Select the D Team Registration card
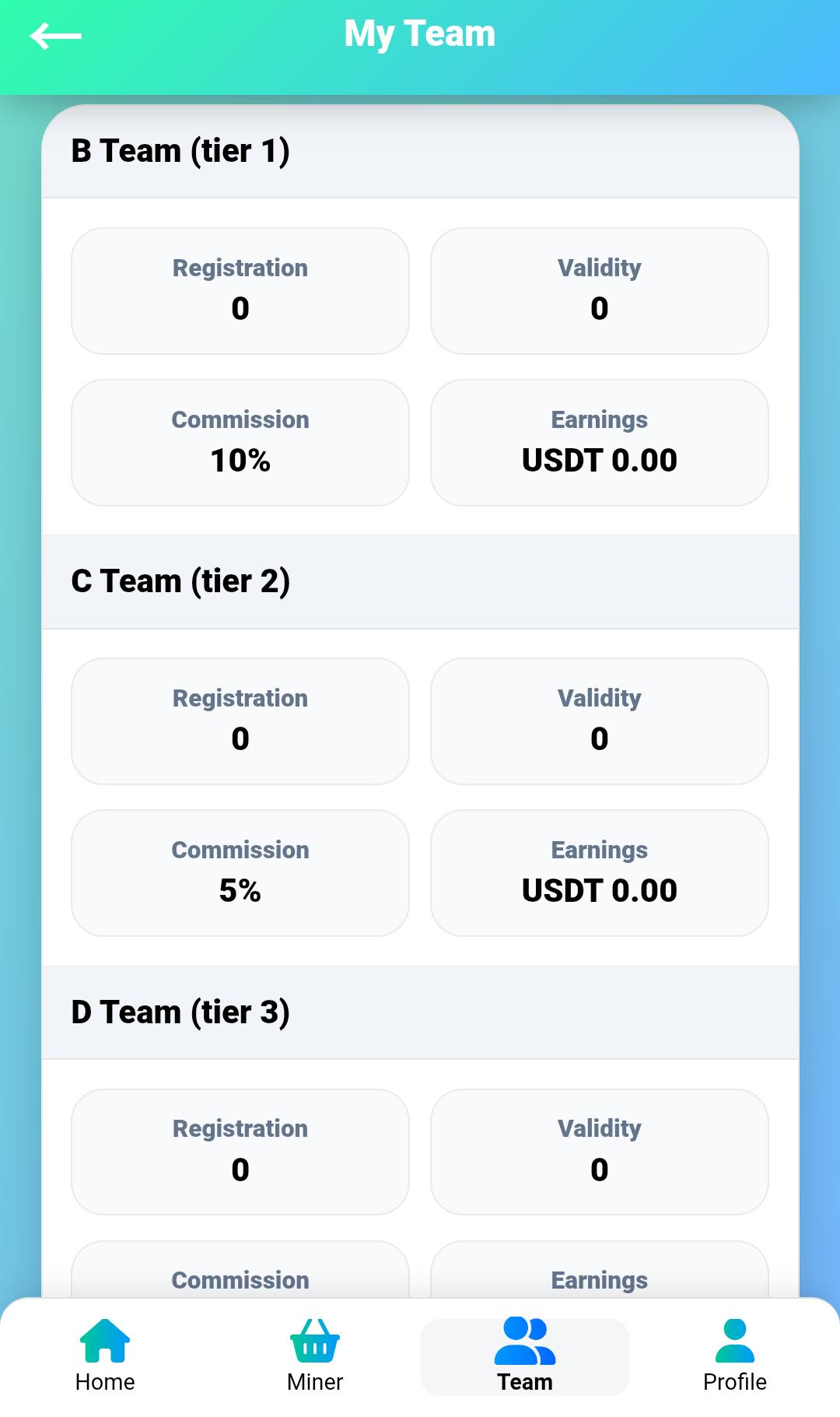This screenshot has height=1417, width=840. click(x=240, y=1152)
